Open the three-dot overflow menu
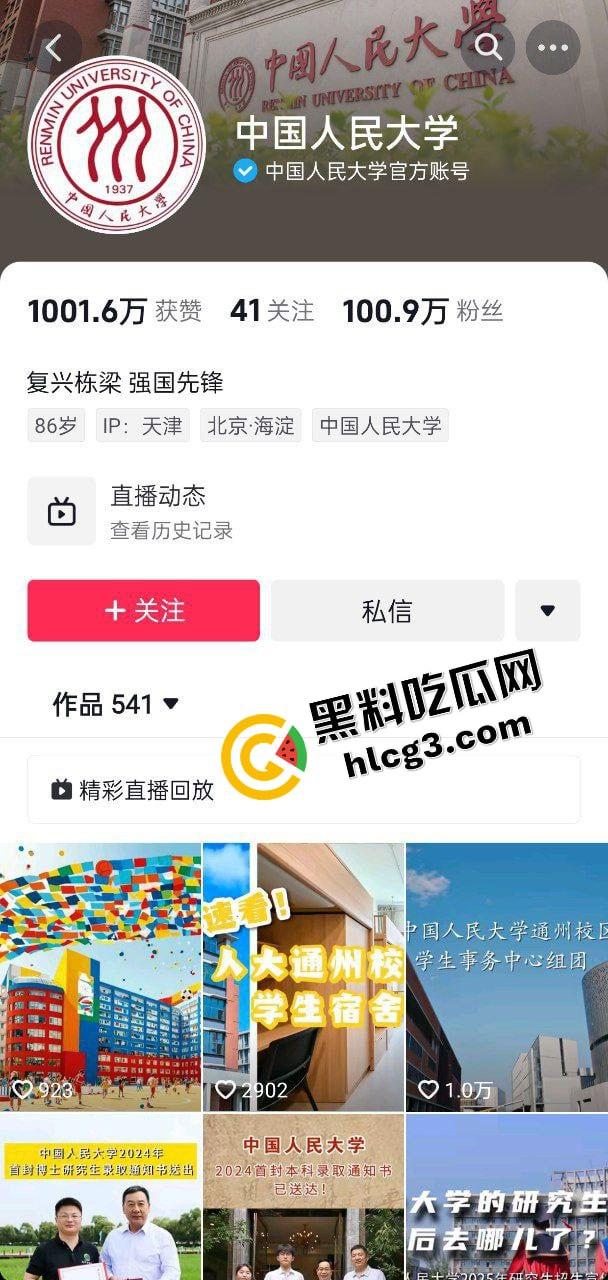The image size is (608, 1280). coord(553,47)
